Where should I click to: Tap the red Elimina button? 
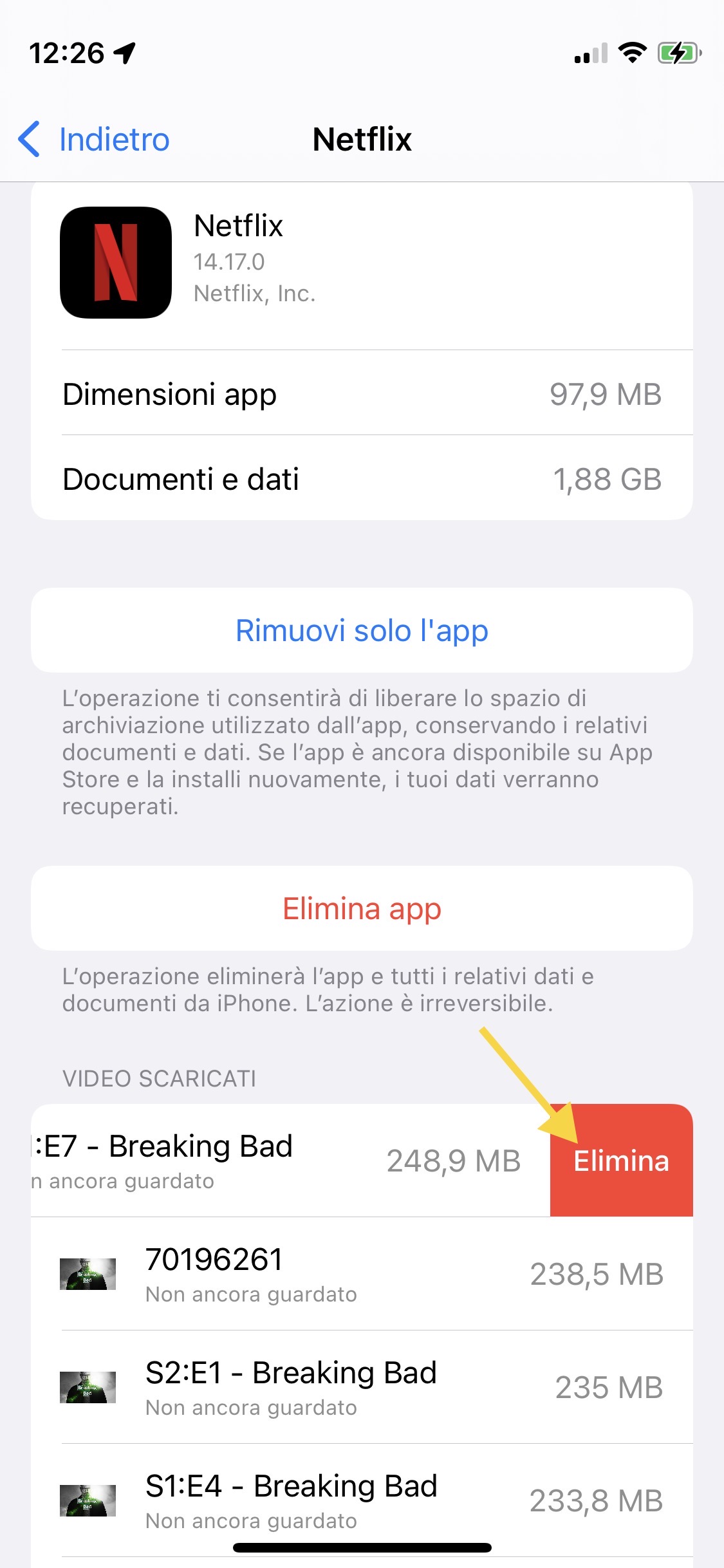click(x=621, y=1161)
